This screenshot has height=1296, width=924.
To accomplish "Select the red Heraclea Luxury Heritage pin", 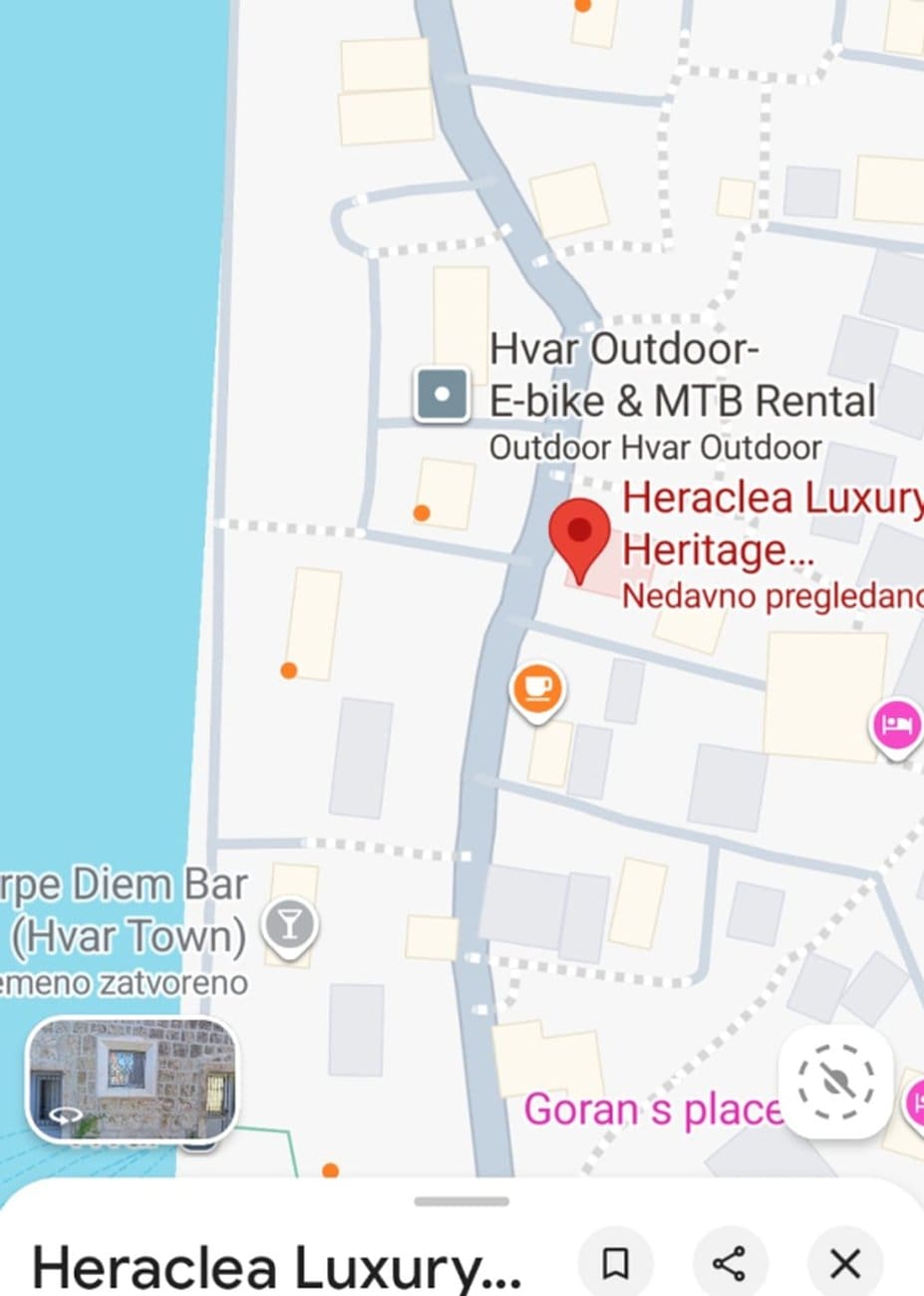I will [579, 533].
